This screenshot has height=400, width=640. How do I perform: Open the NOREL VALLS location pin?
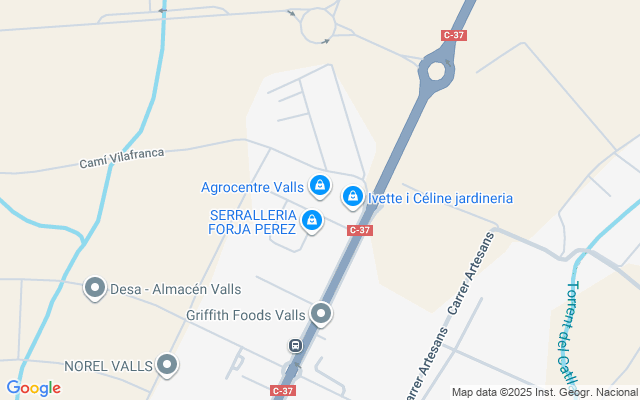coord(168,365)
